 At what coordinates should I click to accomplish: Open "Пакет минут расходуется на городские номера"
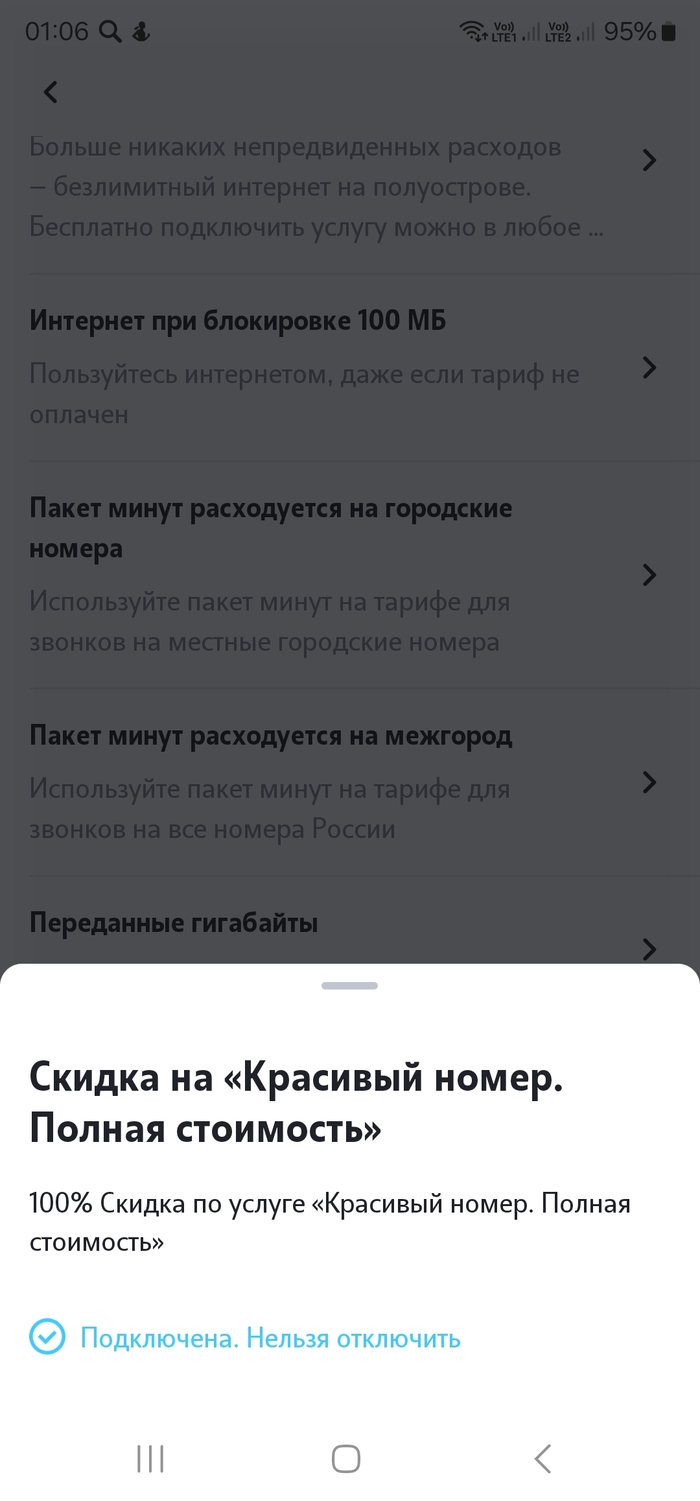[350, 575]
